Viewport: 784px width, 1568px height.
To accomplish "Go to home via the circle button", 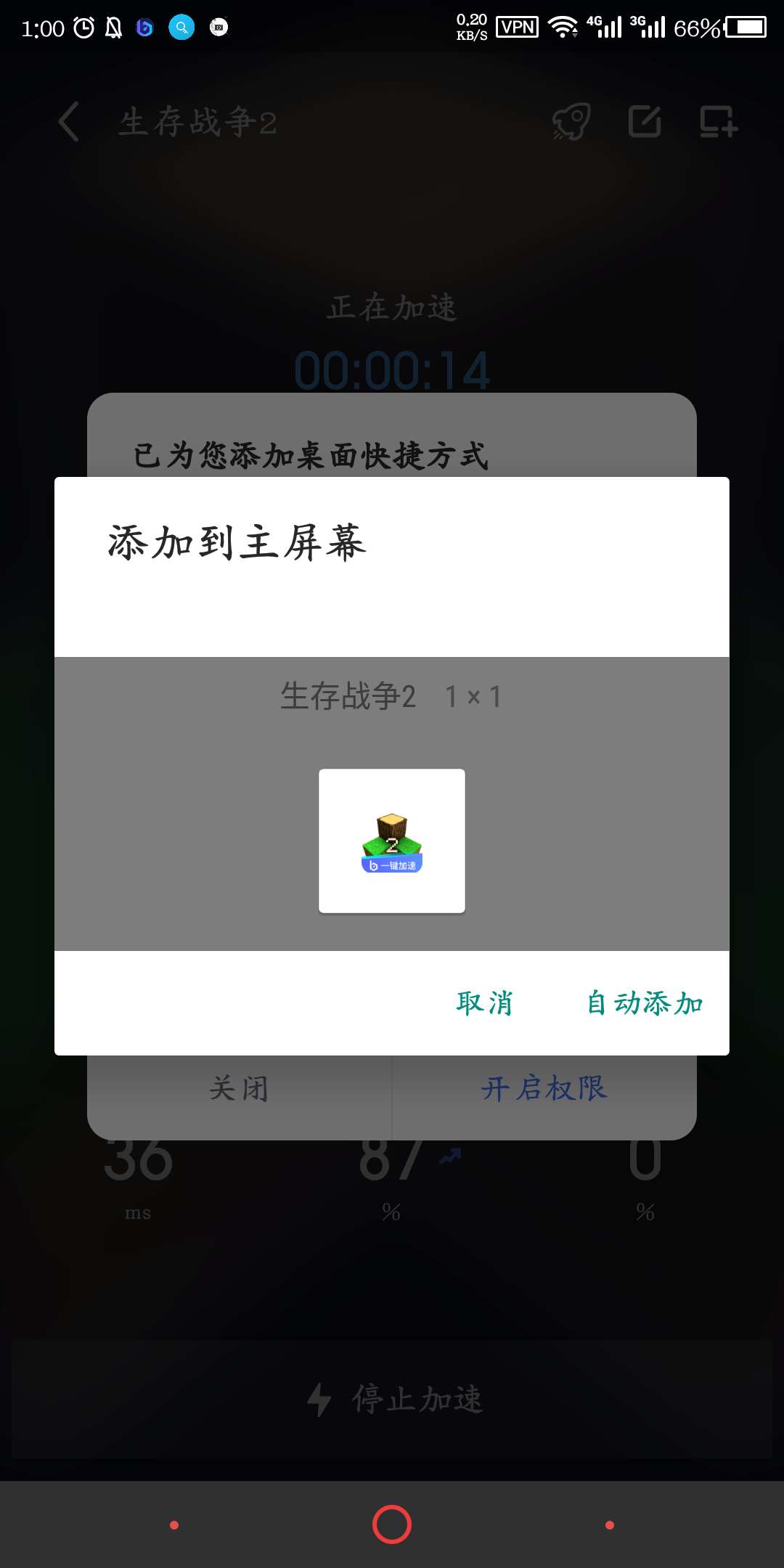I will tap(392, 1524).
